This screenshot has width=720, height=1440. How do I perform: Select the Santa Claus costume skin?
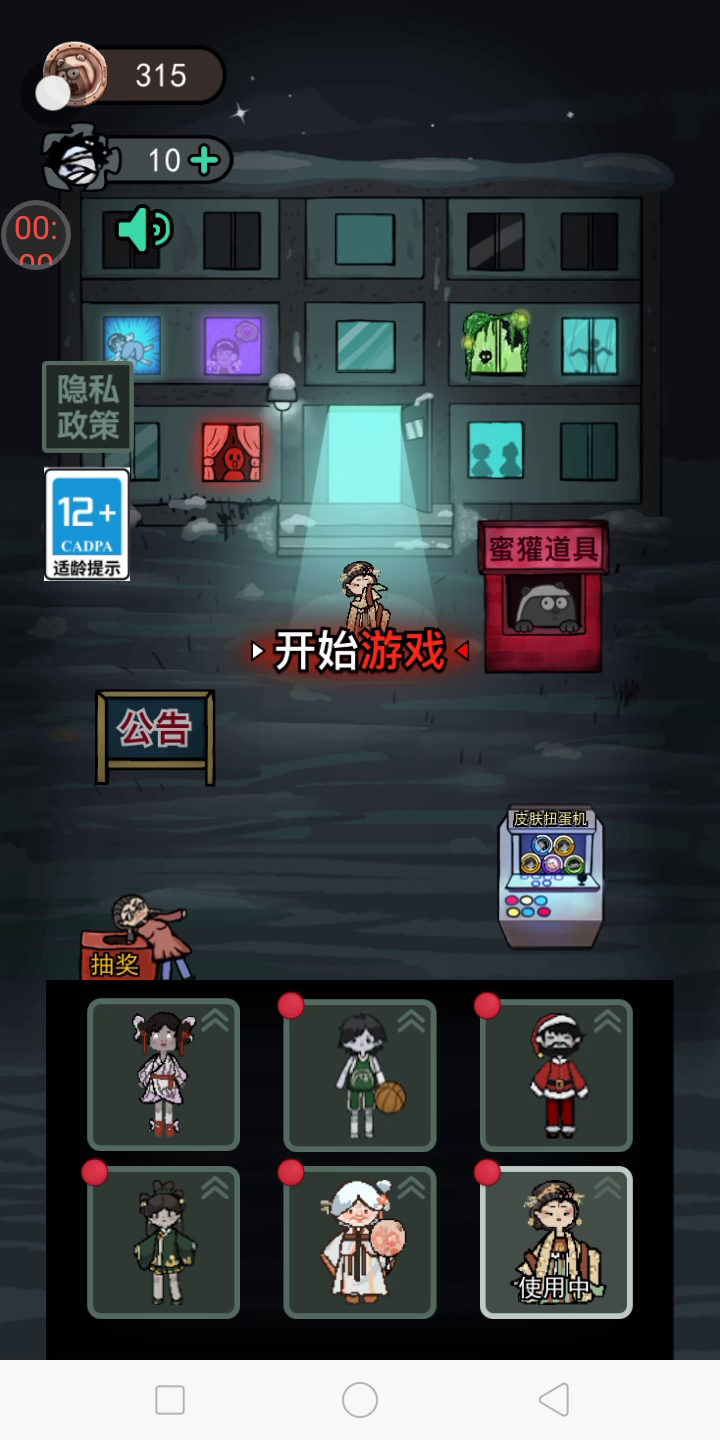[556, 1075]
